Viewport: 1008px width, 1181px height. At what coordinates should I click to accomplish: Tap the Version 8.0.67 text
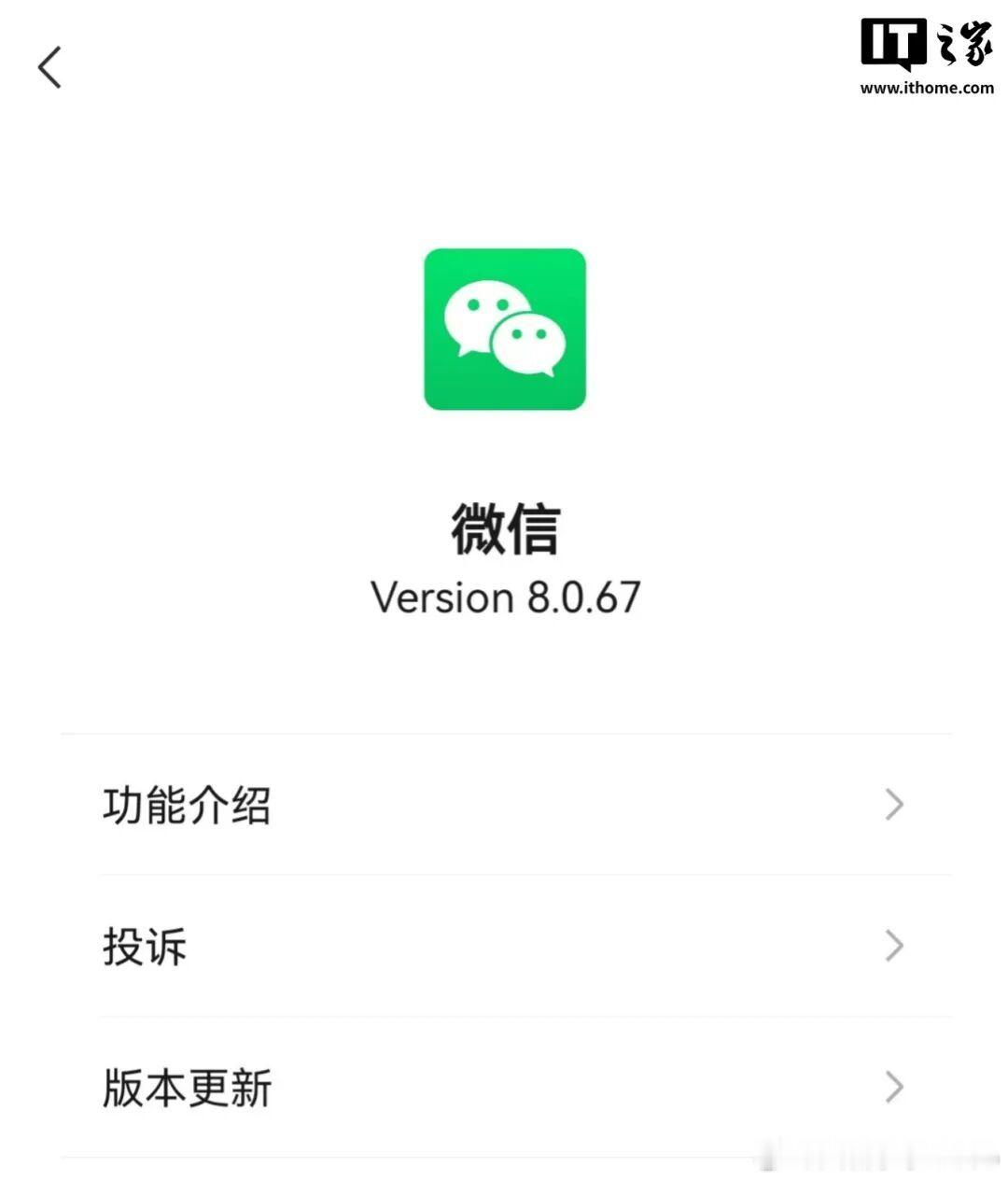(x=504, y=598)
